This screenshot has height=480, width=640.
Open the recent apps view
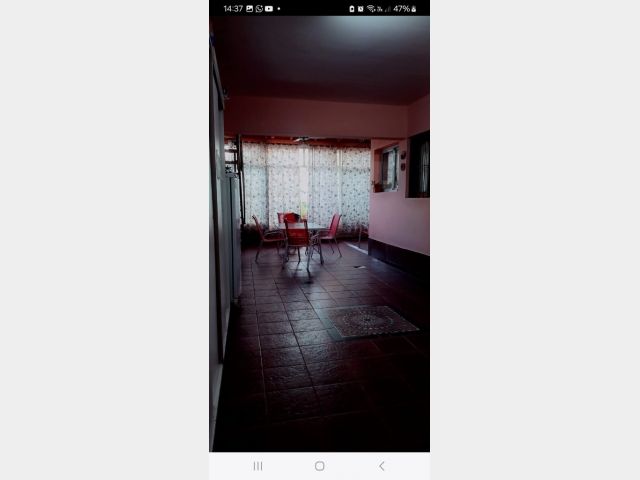point(258,466)
